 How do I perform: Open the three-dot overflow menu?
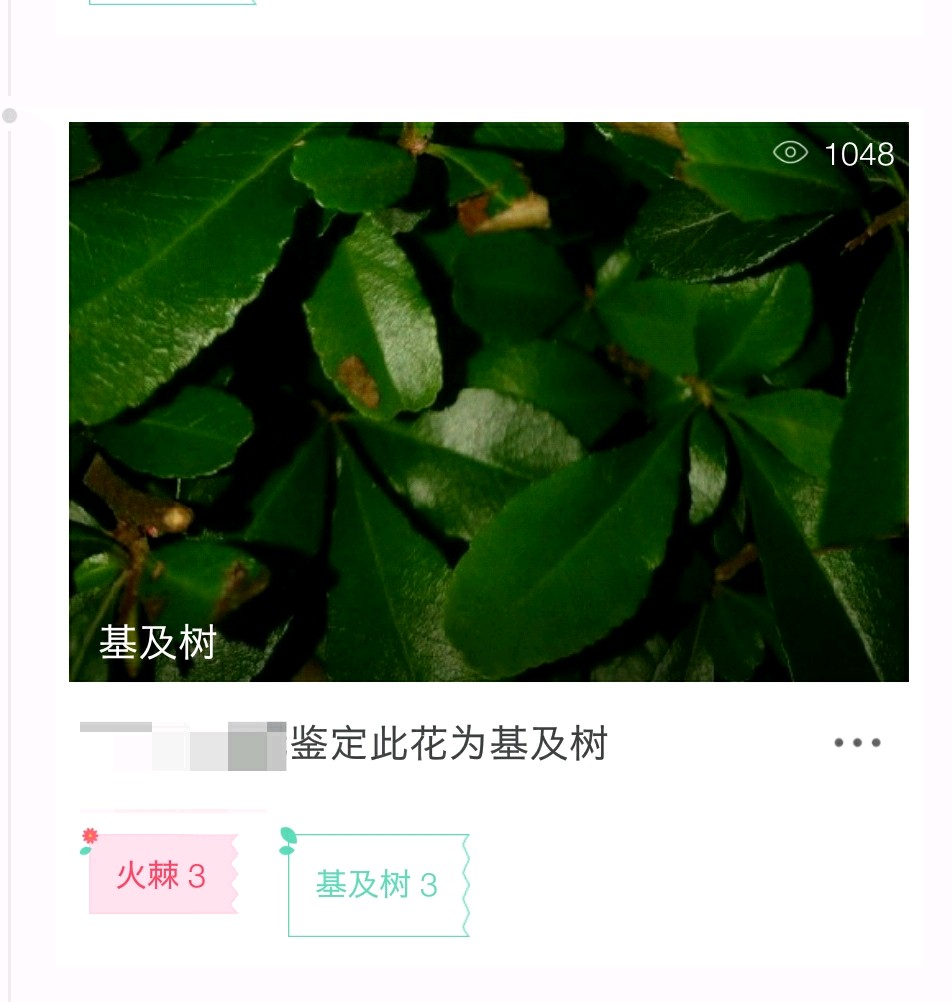(857, 743)
